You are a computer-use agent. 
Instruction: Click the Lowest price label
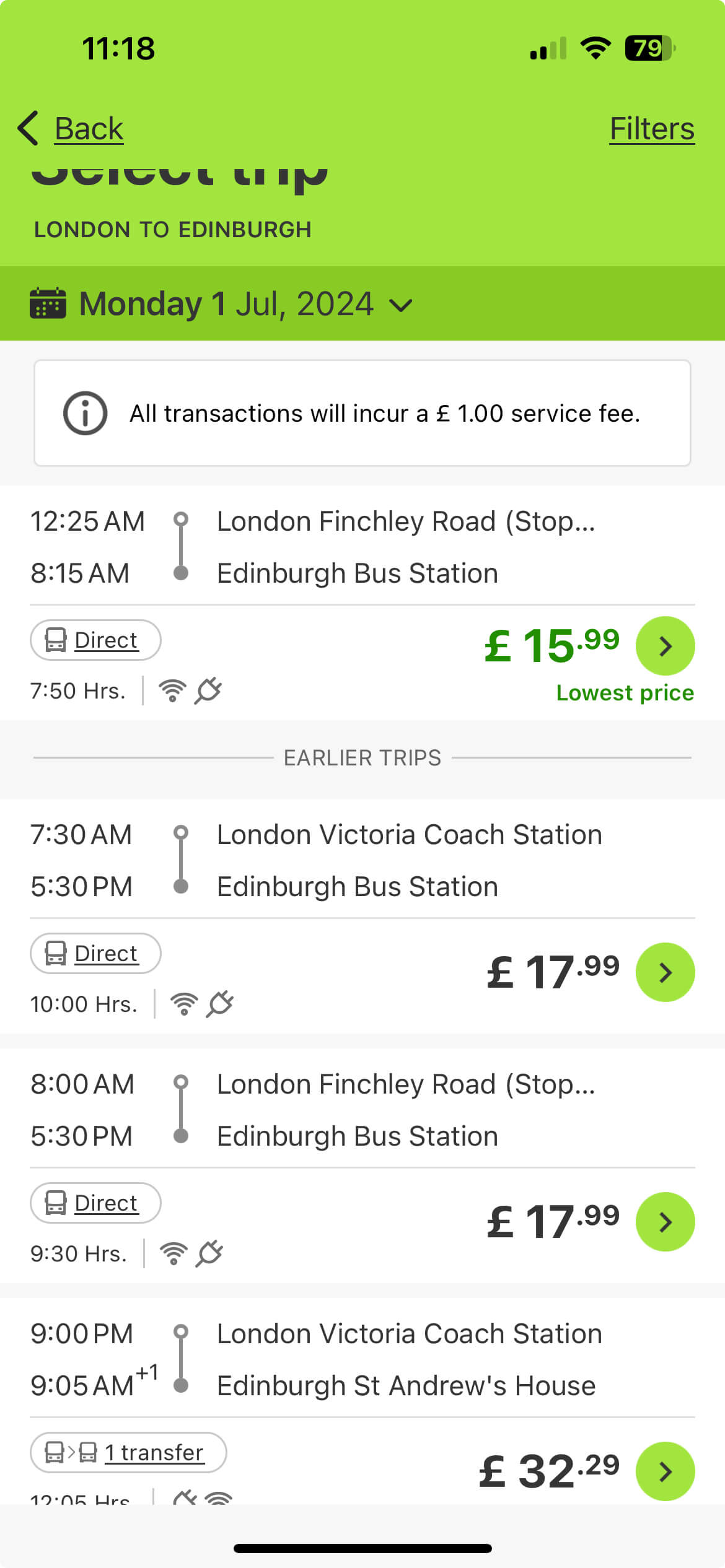tap(625, 692)
